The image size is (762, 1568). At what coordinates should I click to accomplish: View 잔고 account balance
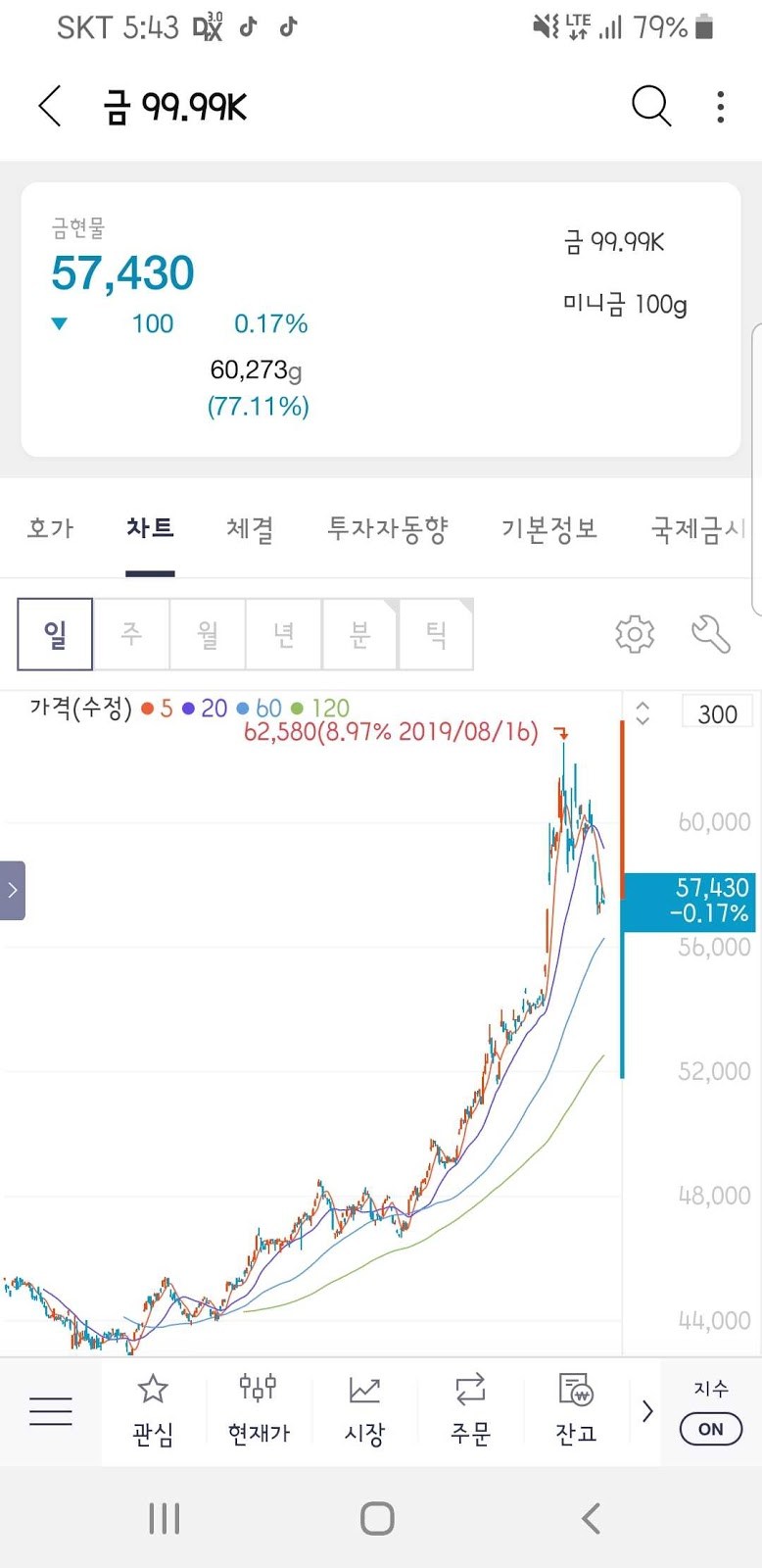(576, 1411)
